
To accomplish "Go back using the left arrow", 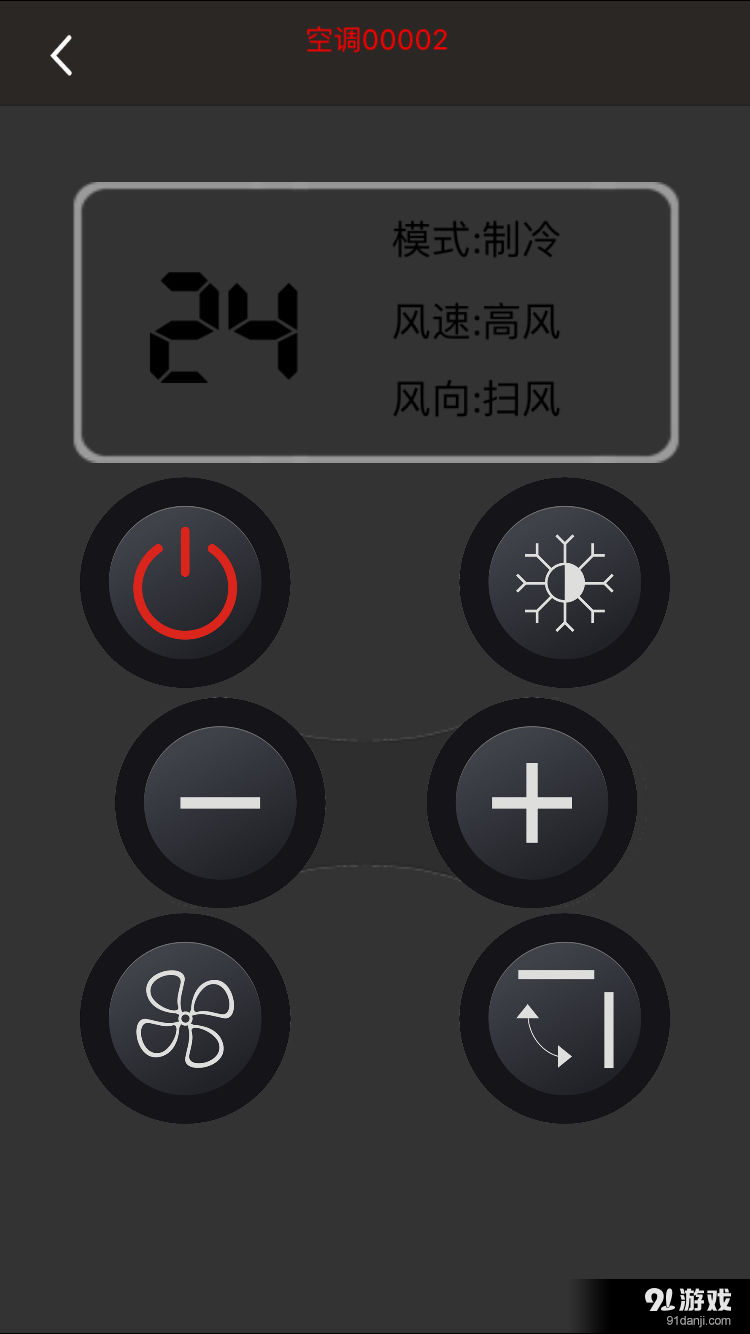I will click(x=61, y=54).
